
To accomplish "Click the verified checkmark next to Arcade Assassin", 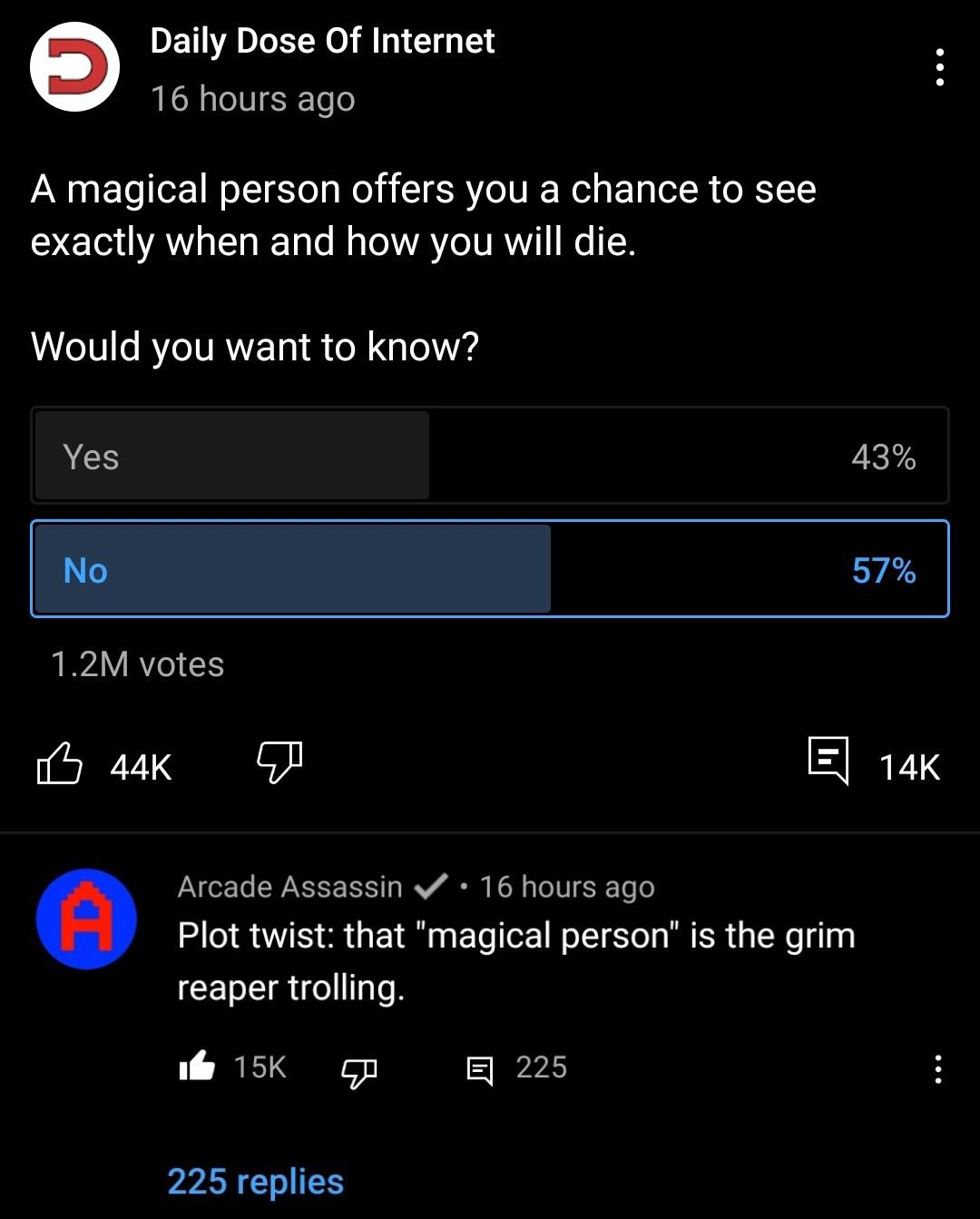I will point(430,886).
